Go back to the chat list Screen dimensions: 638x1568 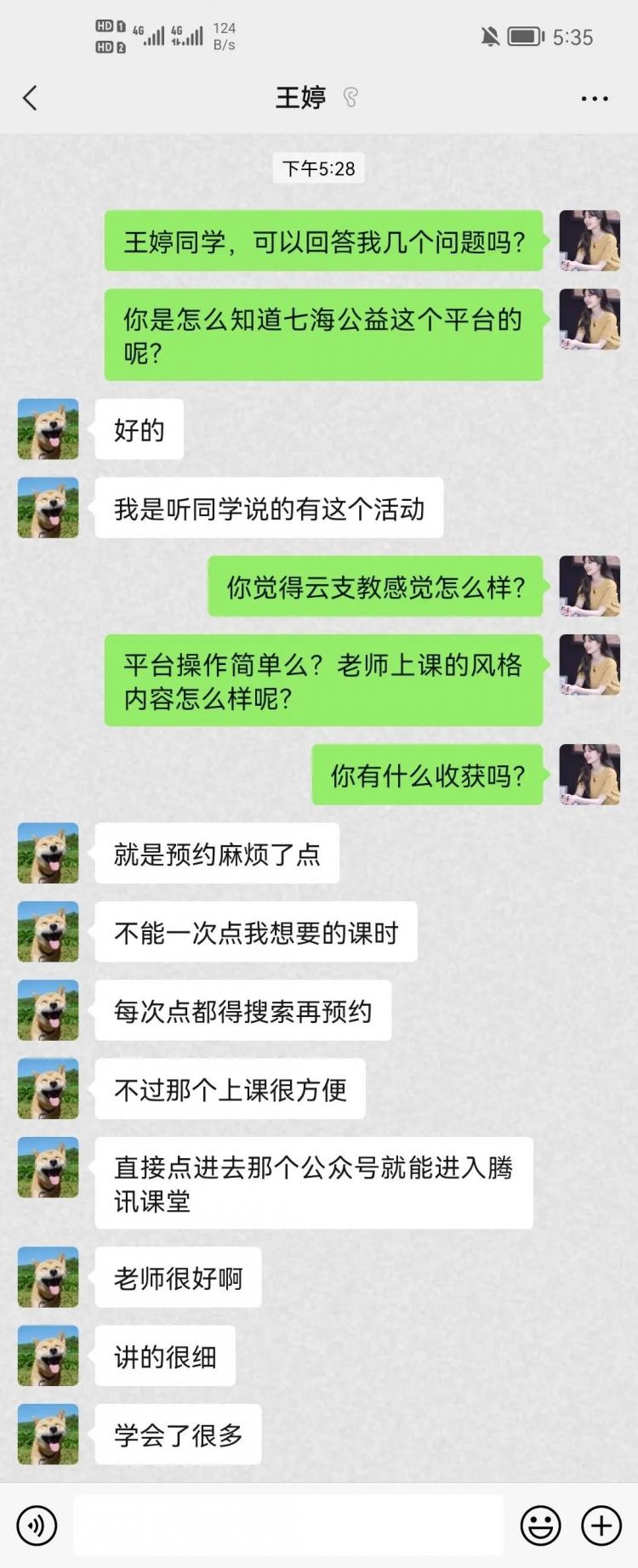(31, 98)
